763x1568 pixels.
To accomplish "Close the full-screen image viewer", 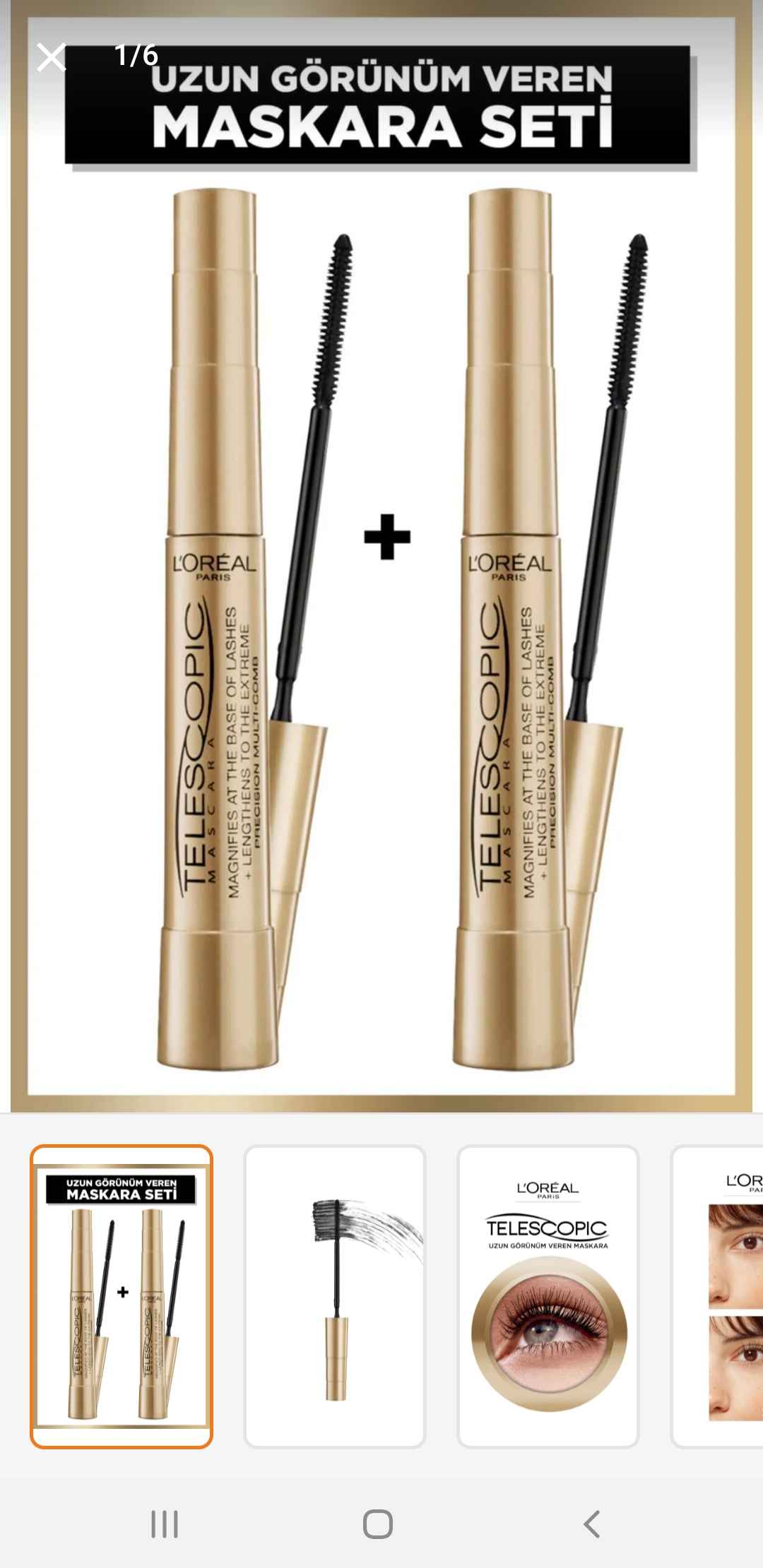I will (52, 57).
